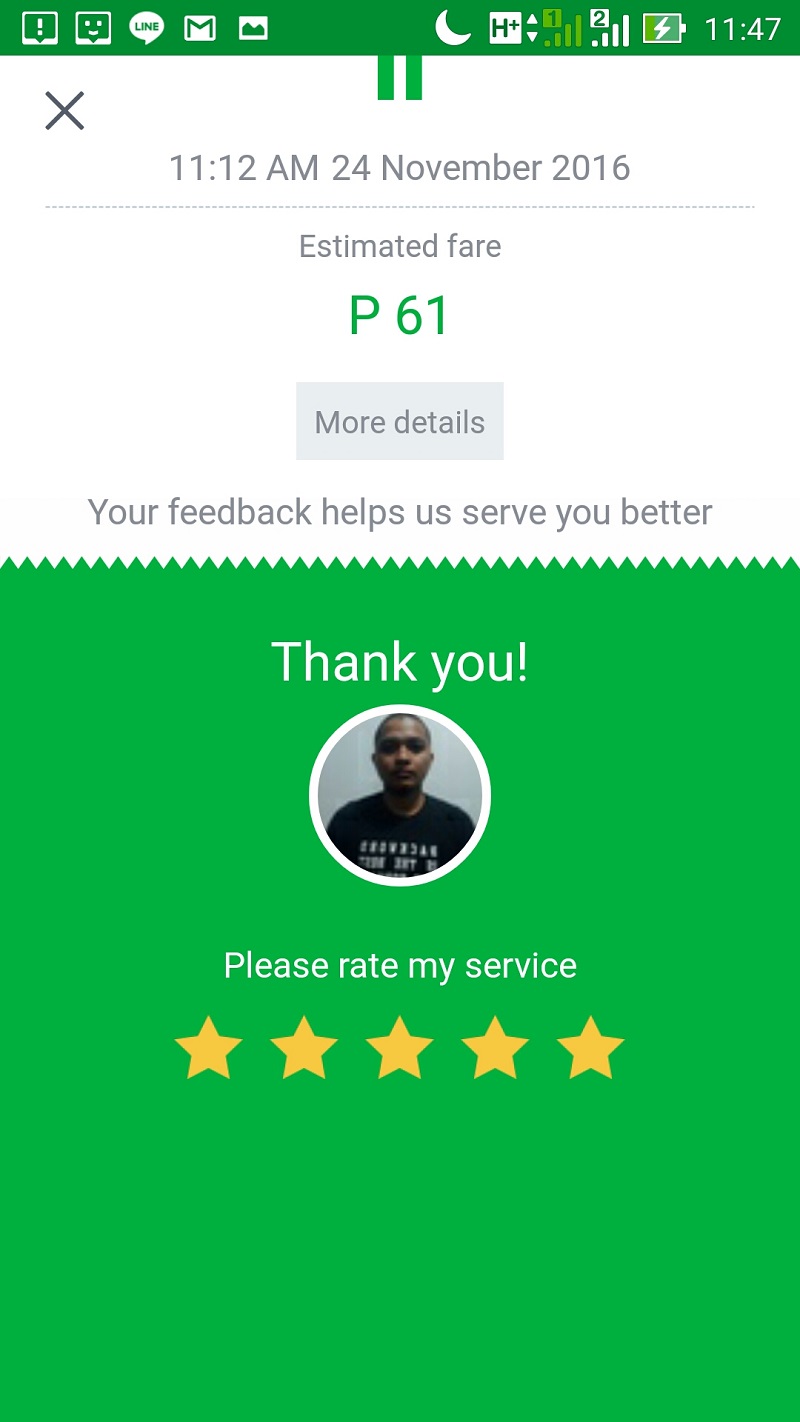Open the Gmail notification icon
Screen dimensions: 800x1422
199,29
